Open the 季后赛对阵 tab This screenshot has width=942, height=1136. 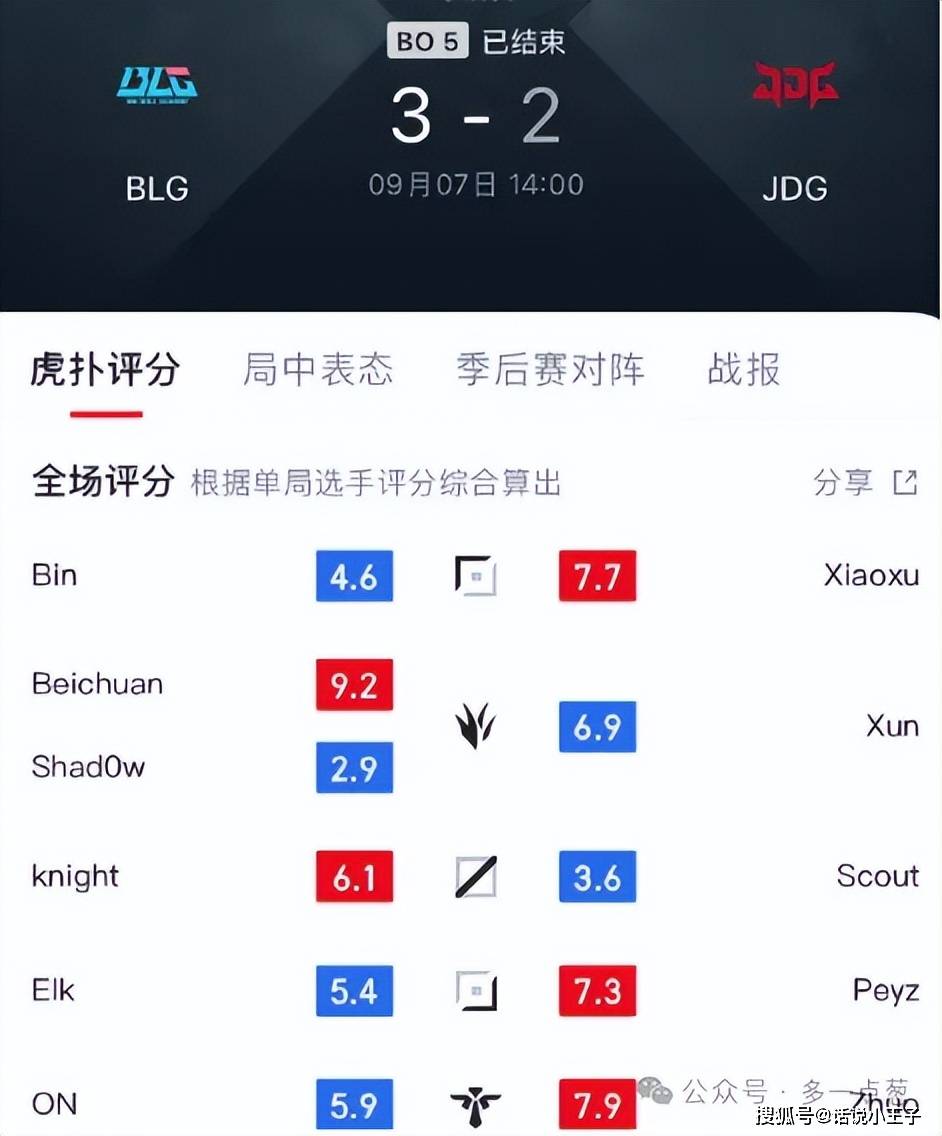(x=550, y=369)
